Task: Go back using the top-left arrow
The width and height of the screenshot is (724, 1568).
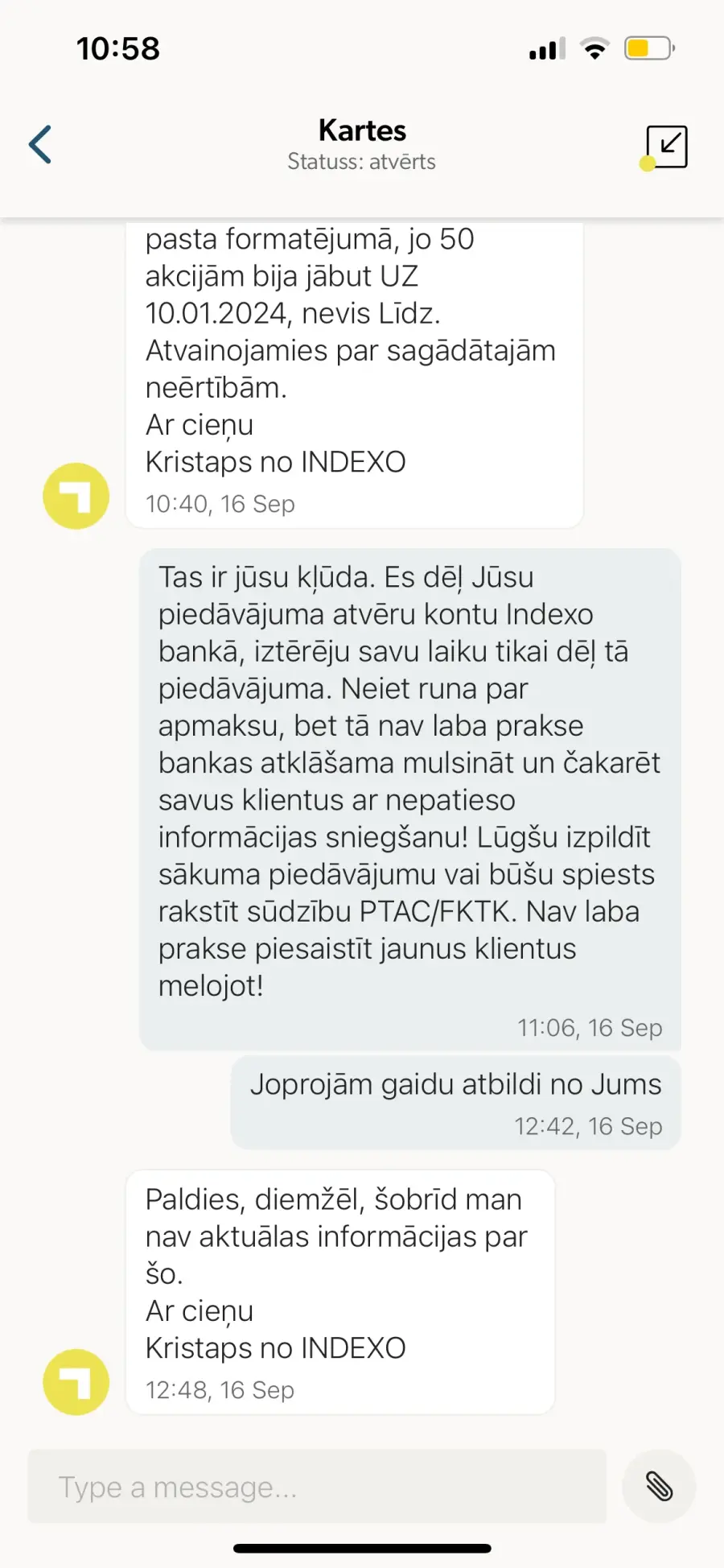Action: (40, 145)
